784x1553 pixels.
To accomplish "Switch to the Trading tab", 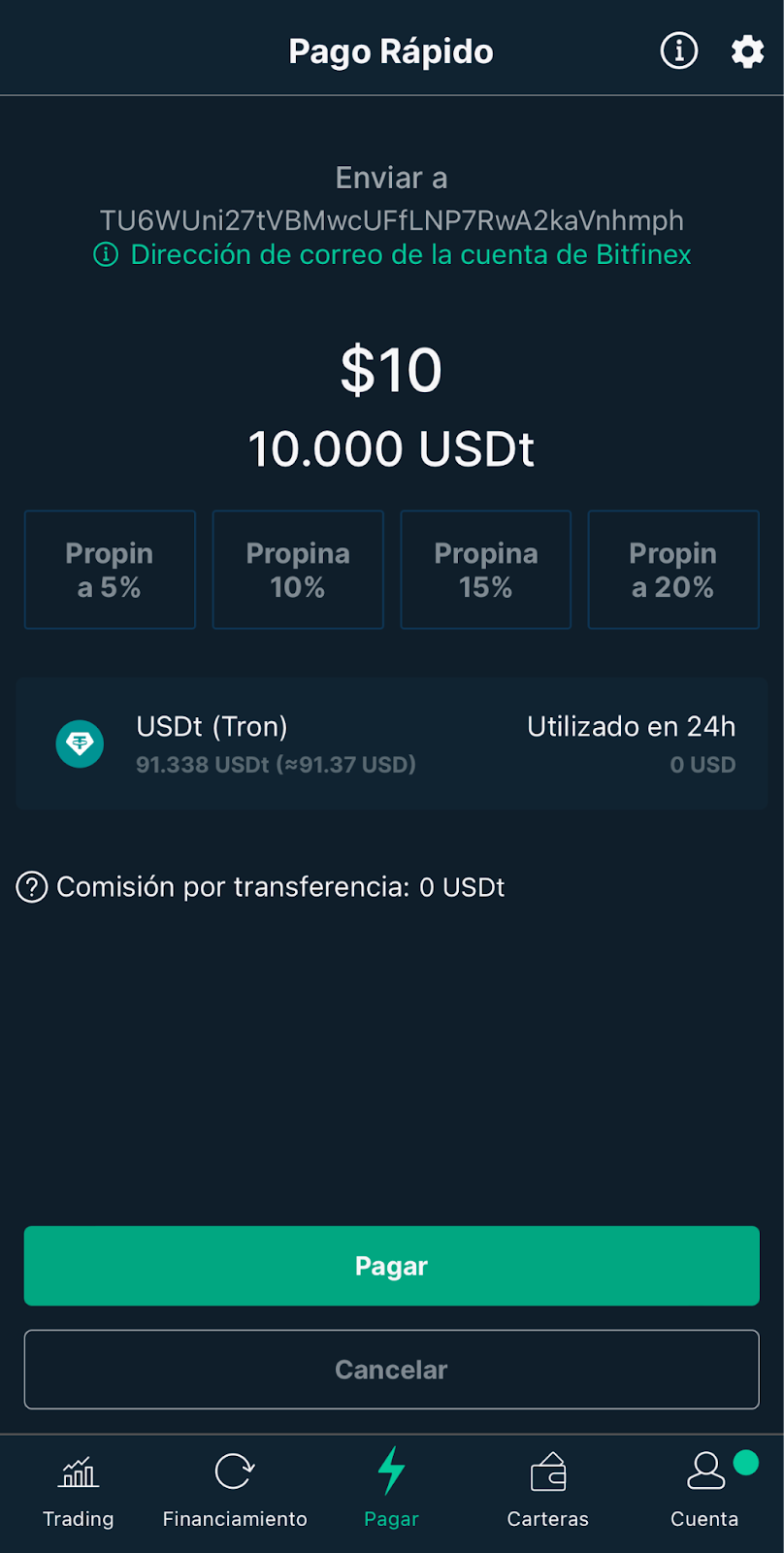I will 79,1492.
